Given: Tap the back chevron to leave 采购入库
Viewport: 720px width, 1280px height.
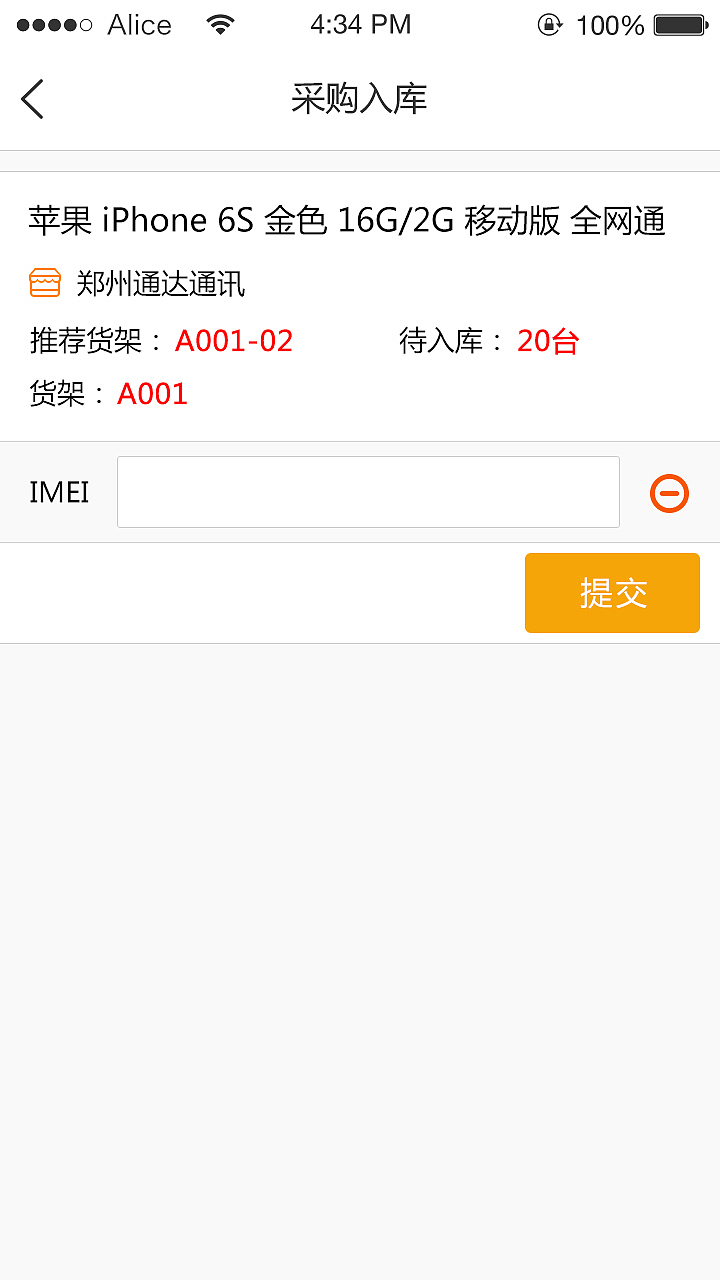Looking at the screenshot, I should [x=31, y=99].
